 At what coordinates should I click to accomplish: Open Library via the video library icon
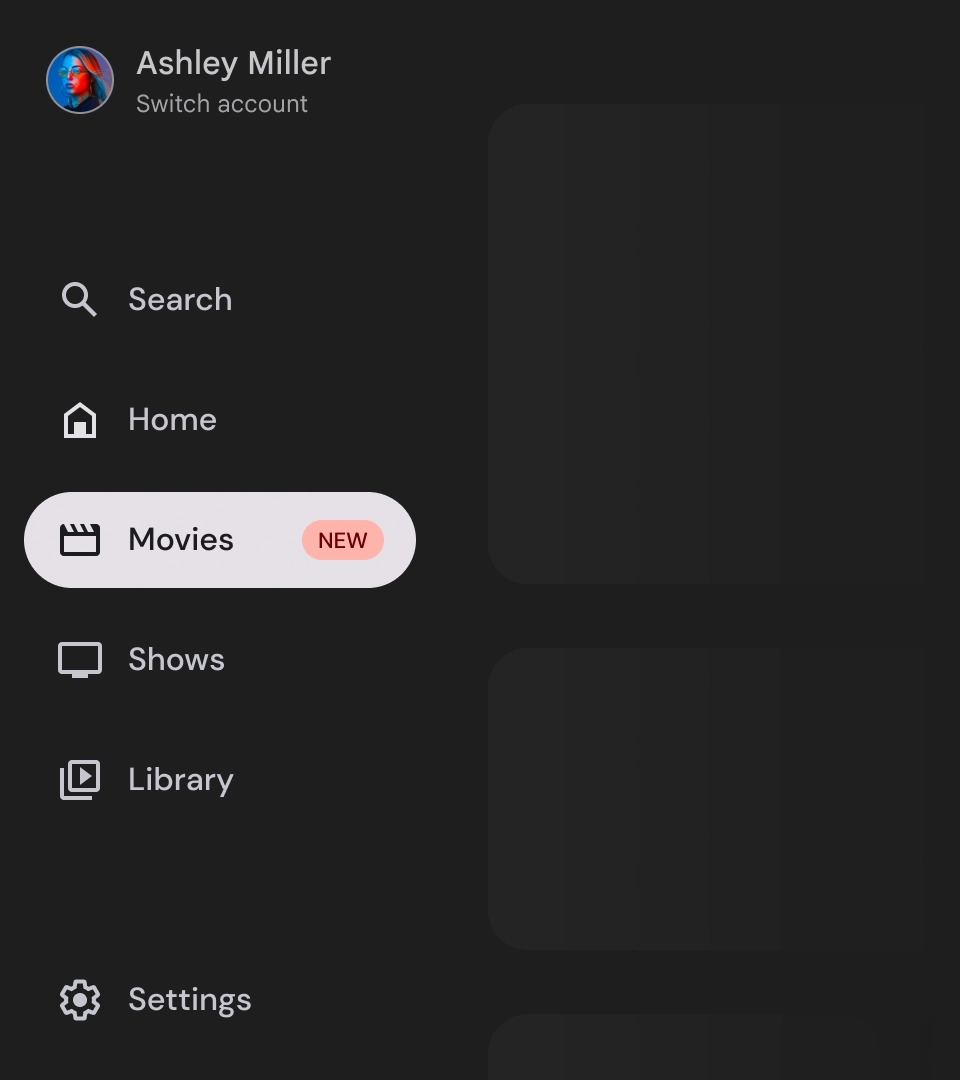coord(79,779)
